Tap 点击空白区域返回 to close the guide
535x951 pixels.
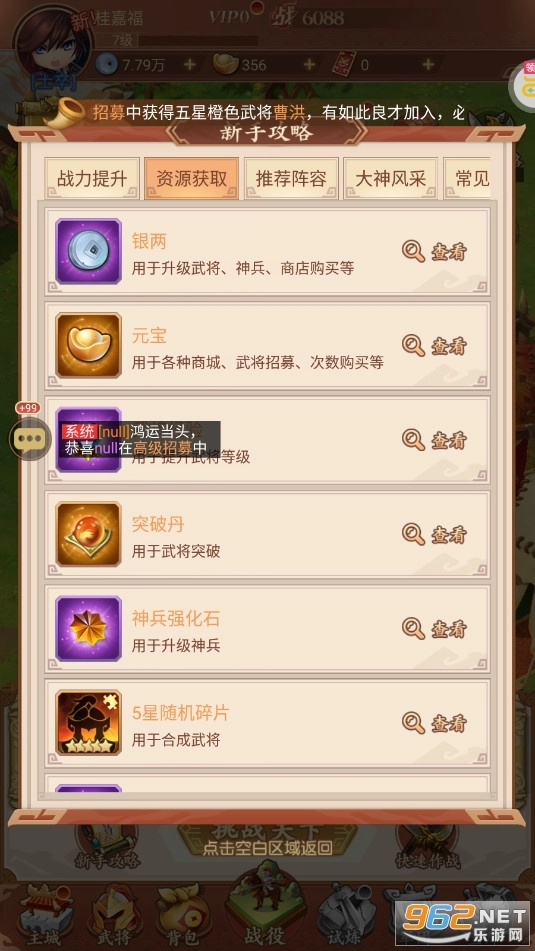point(268,849)
